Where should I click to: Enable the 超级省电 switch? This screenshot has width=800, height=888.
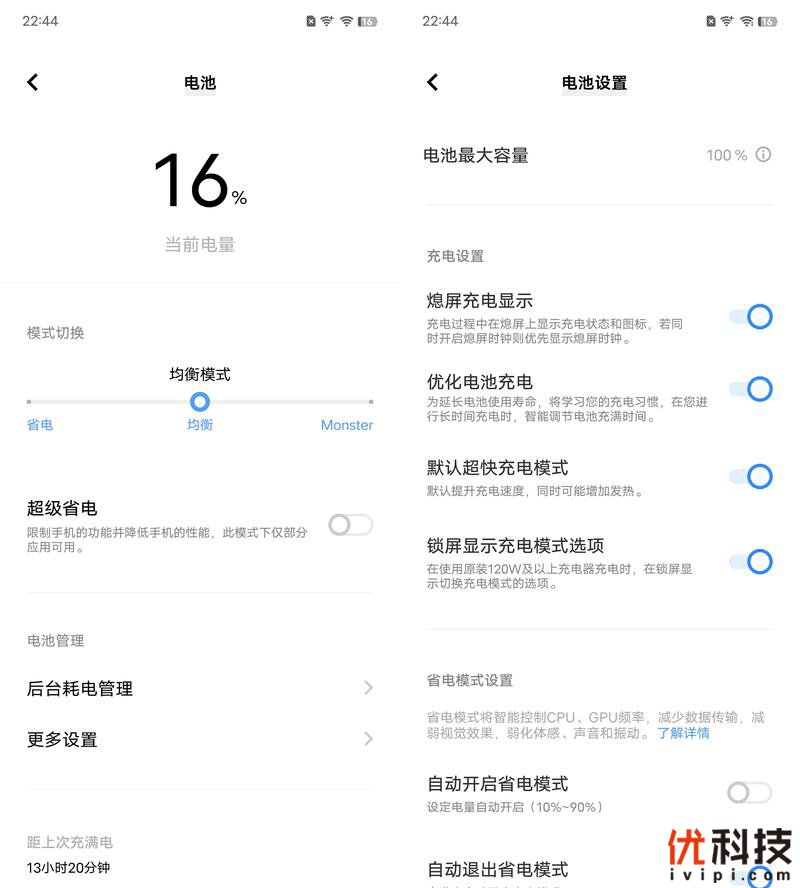coord(350,525)
